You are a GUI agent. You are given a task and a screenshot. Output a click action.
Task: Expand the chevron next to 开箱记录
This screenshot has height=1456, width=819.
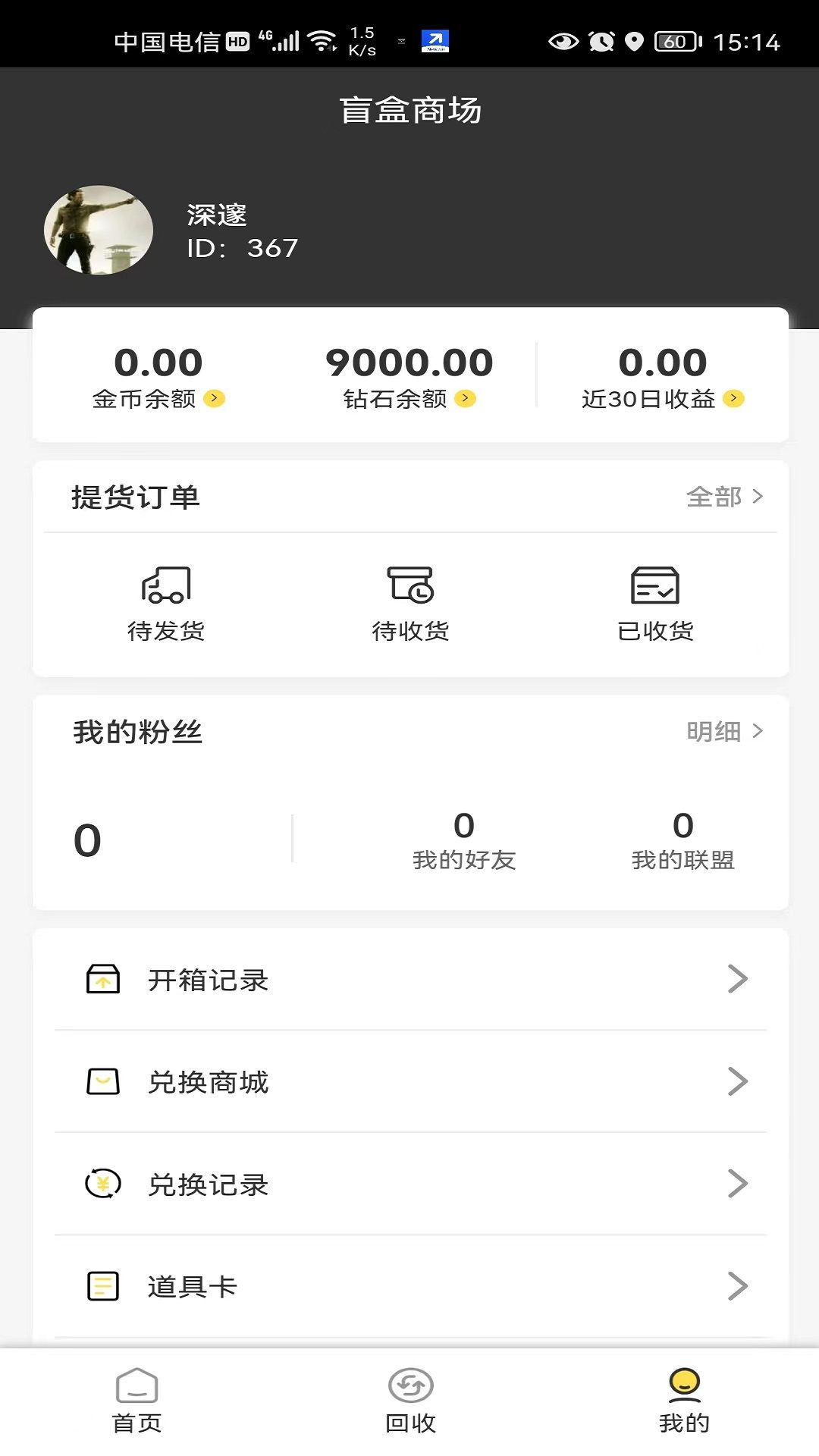pyautogui.click(x=736, y=979)
